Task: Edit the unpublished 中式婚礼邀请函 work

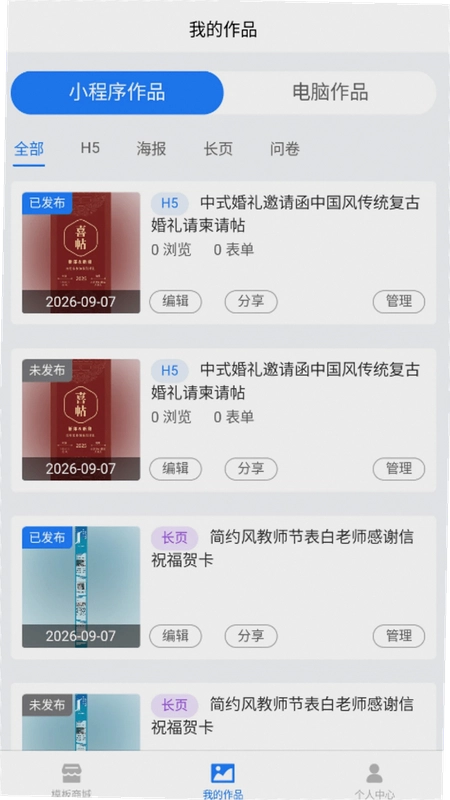Action: click(176, 469)
